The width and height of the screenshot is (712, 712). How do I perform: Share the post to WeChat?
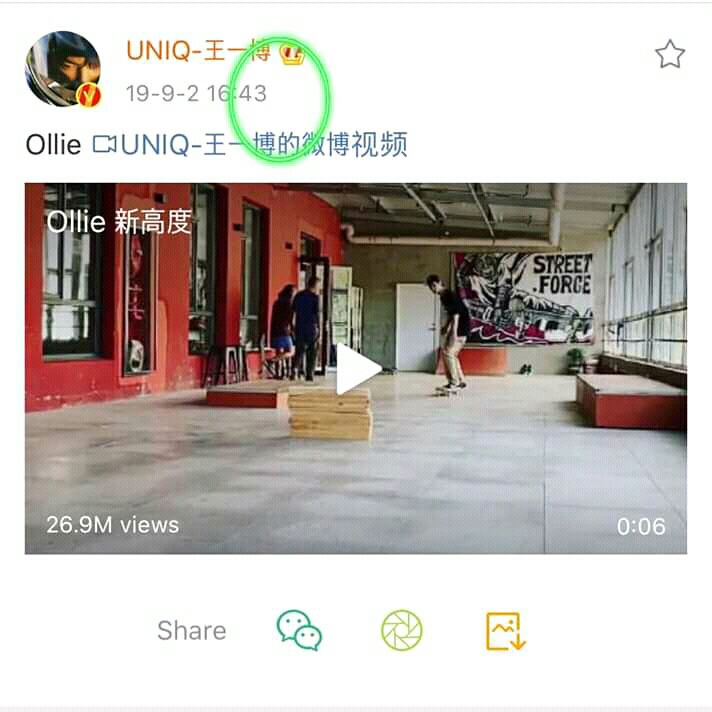[x=299, y=630]
